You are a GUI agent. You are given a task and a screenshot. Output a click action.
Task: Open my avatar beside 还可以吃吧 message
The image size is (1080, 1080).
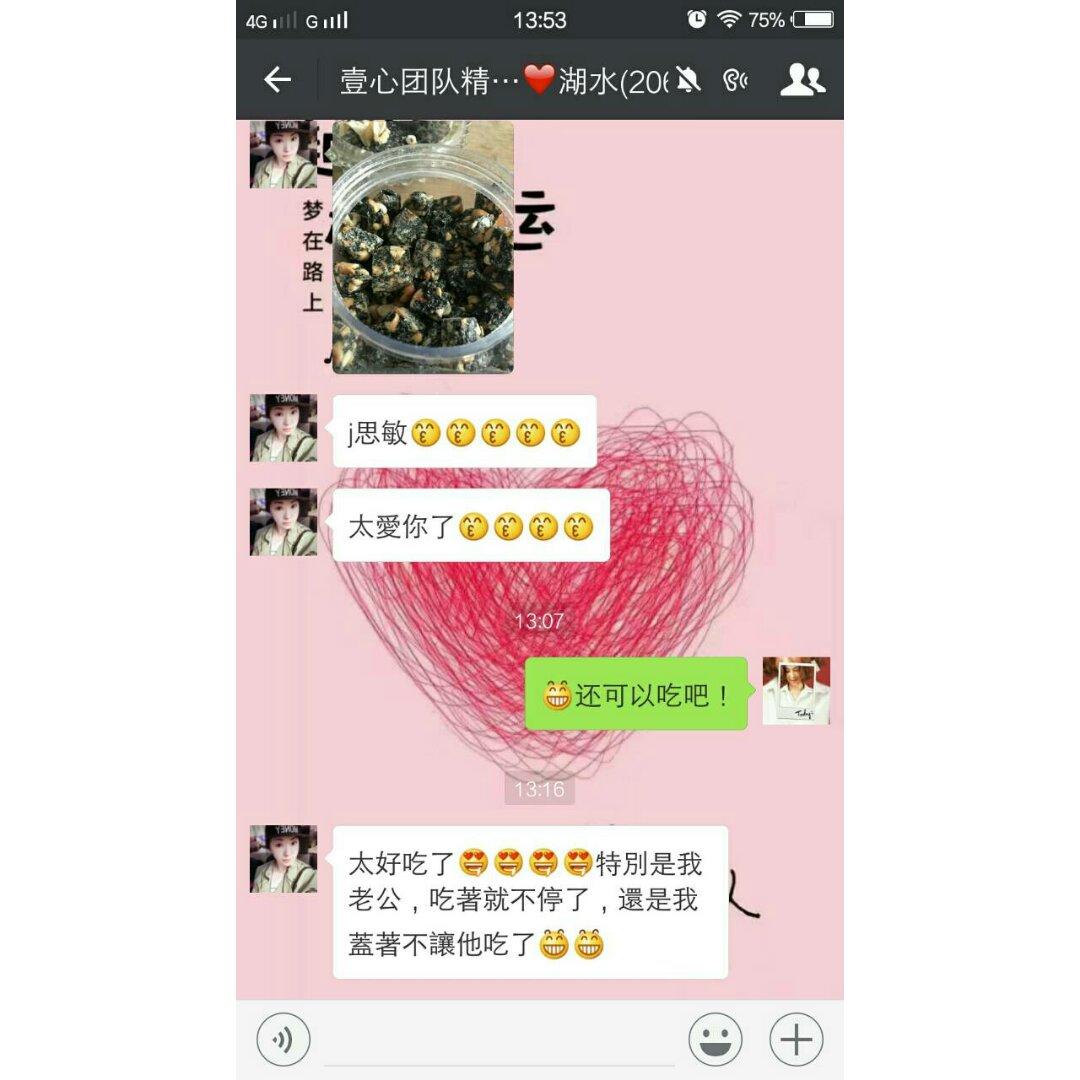pyautogui.click(x=796, y=690)
